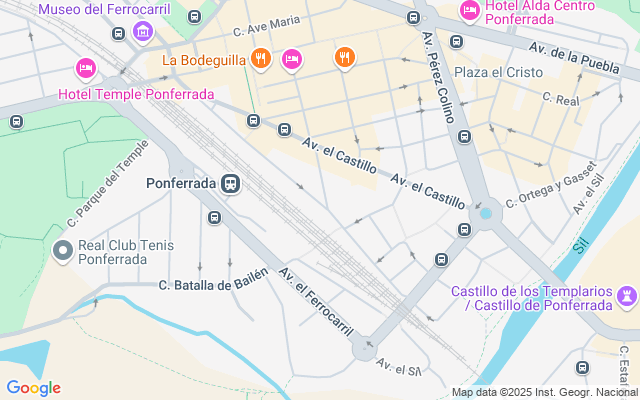
Task: Select the Ponferrada train station icon
Action: [x=231, y=184]
